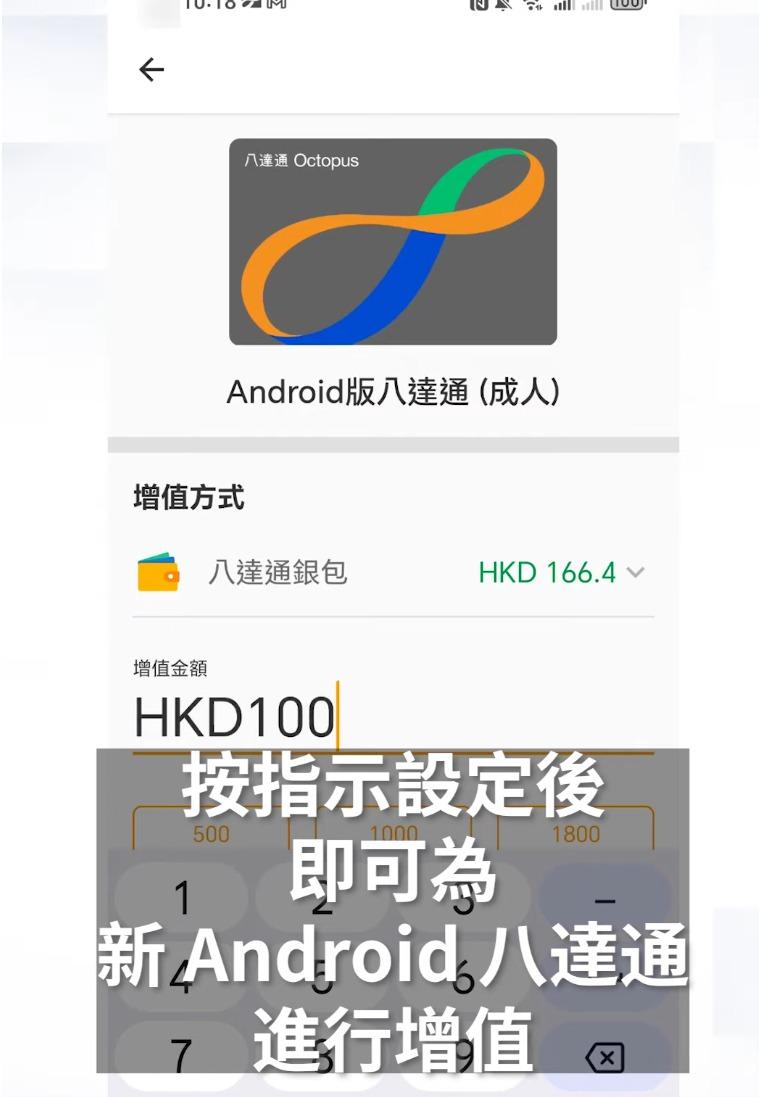Tap the Android版八達通 (成人) card title
Image resolution: width=759 pixels, height=1097 pixels.
[x=391, y=392]
